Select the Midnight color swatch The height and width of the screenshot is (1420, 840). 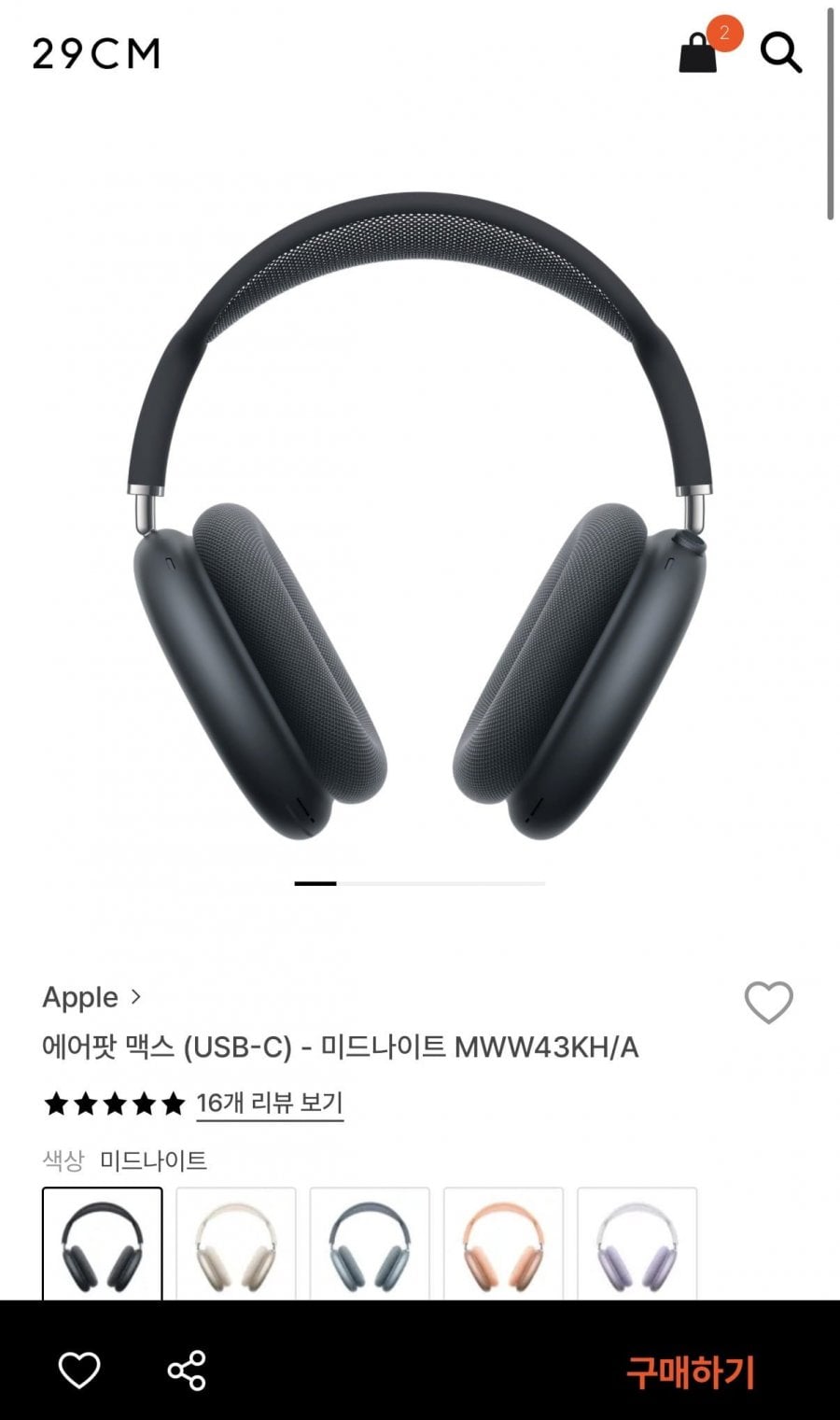click(x=103, y=1244)
